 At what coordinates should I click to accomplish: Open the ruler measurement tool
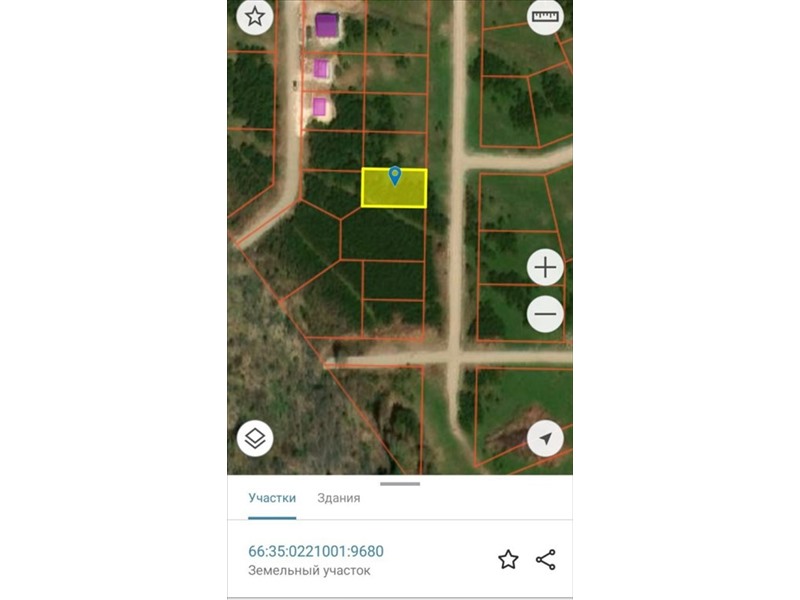click(545, 17)
